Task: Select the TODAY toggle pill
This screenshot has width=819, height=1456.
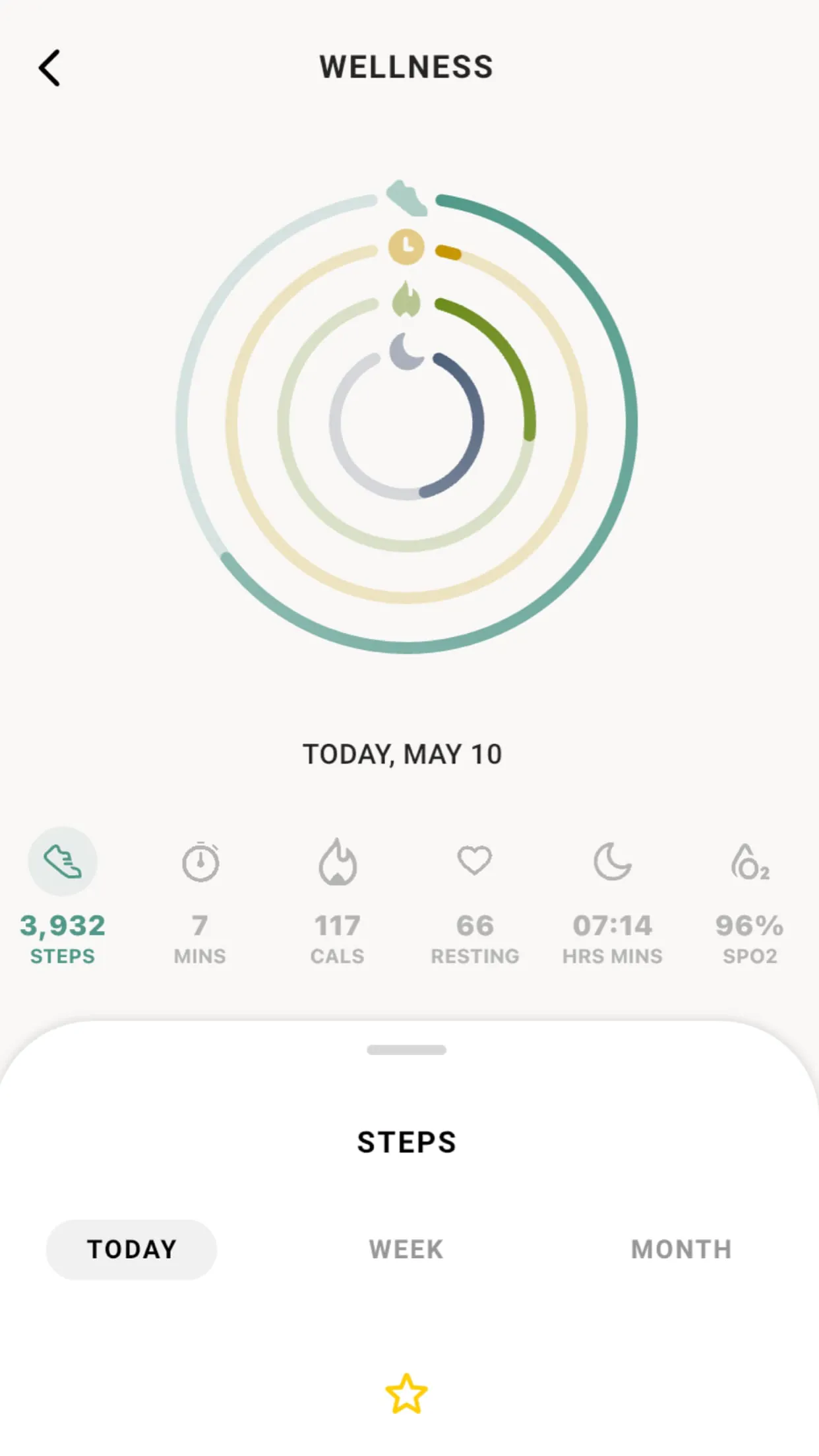Action: coord(130,1248)
